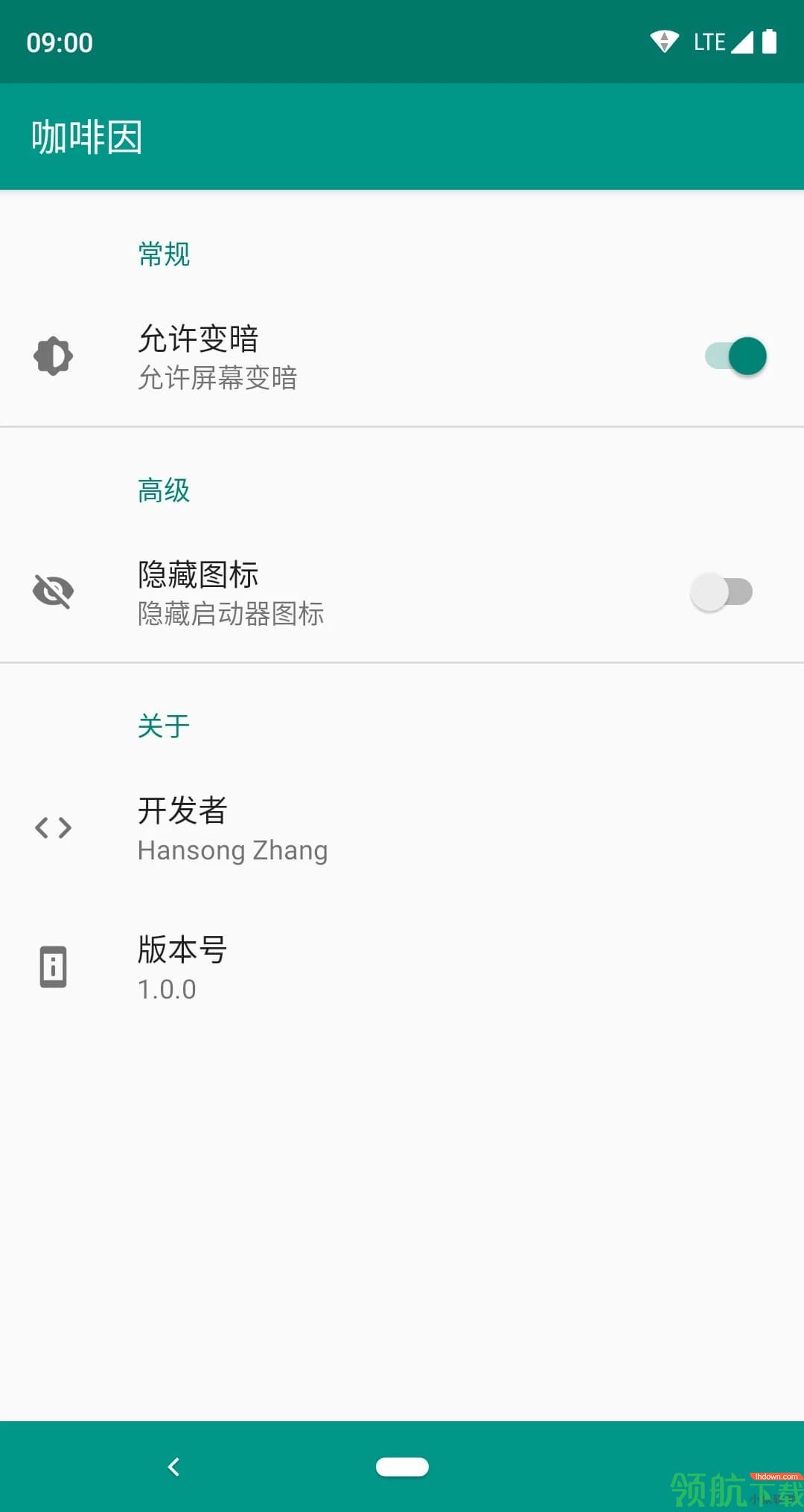The image size is (804, 1512).
Task: Select the 高级 section header
Action: [164, 490]
